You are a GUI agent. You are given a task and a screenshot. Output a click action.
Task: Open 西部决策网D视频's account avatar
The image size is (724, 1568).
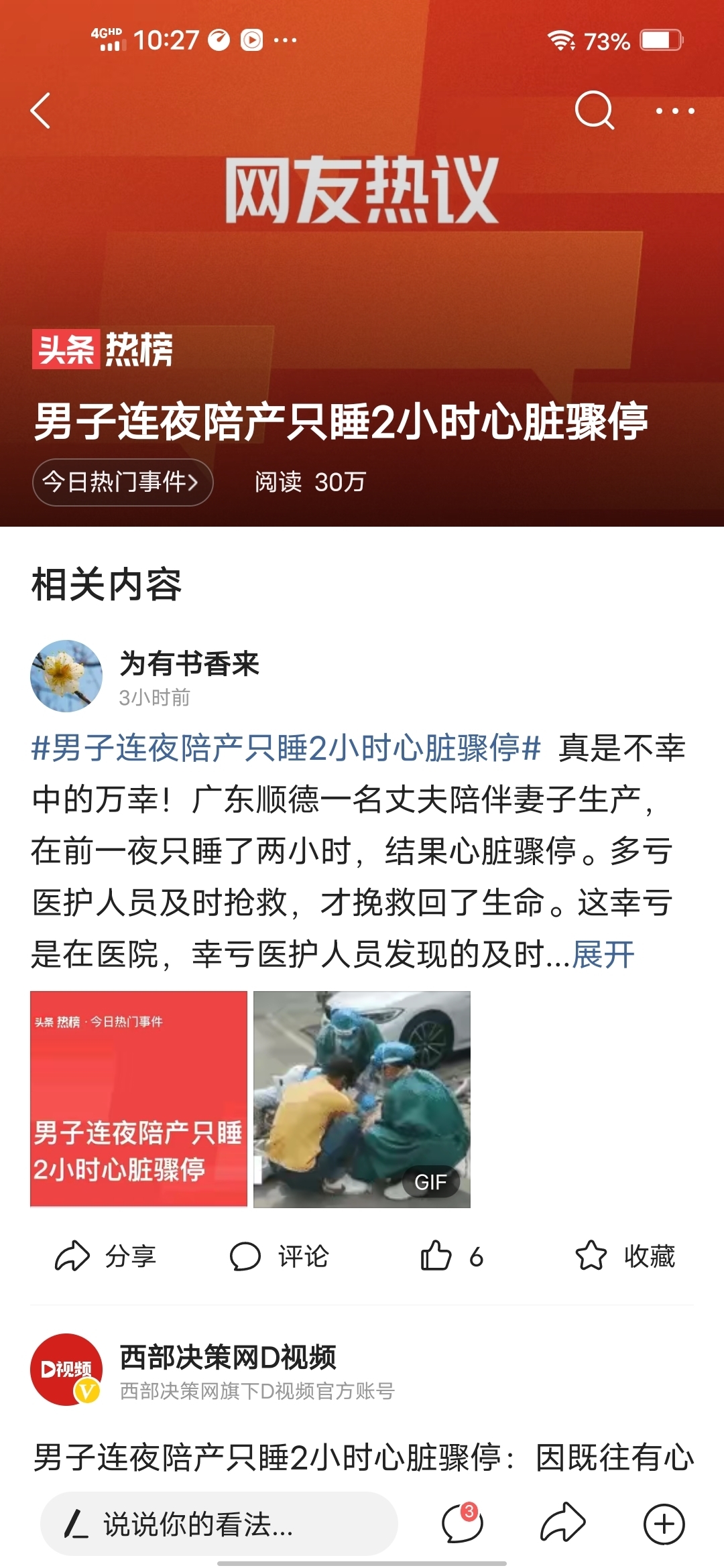click(66, 1369)
